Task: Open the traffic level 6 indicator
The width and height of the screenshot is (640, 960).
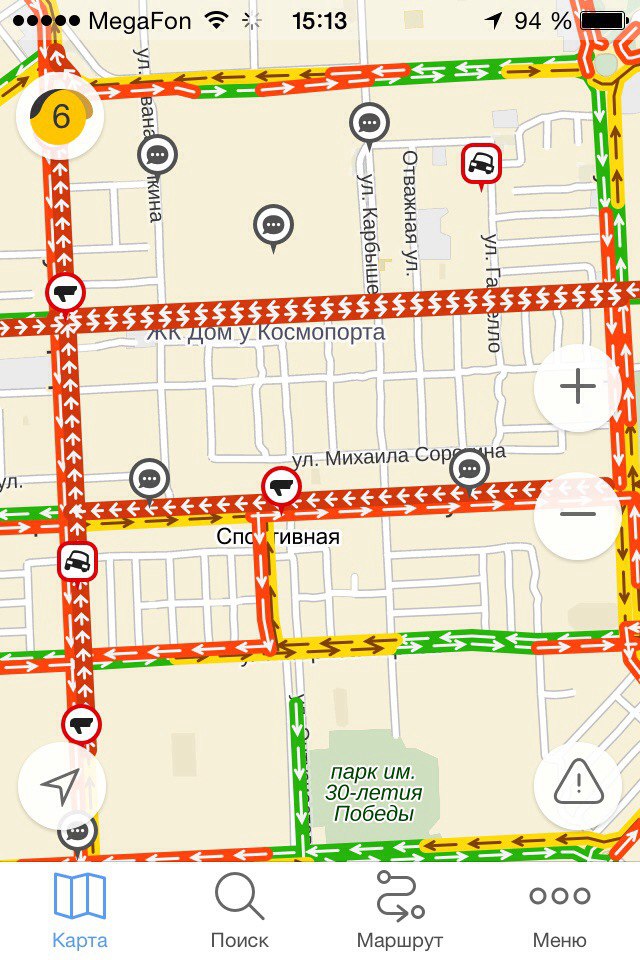Action: pos(61,117)
